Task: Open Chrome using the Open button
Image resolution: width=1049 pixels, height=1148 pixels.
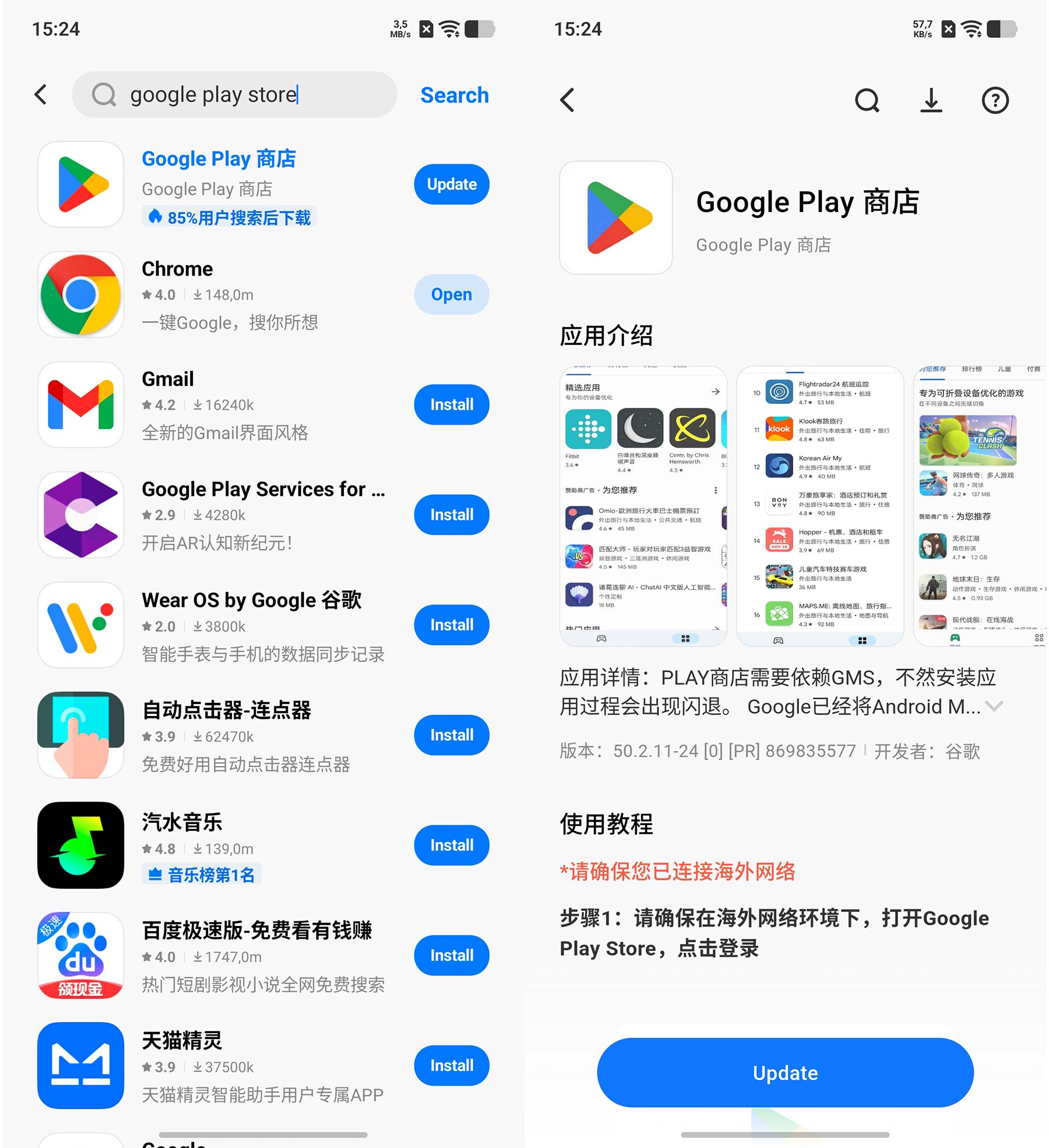Action: [451, 294]
